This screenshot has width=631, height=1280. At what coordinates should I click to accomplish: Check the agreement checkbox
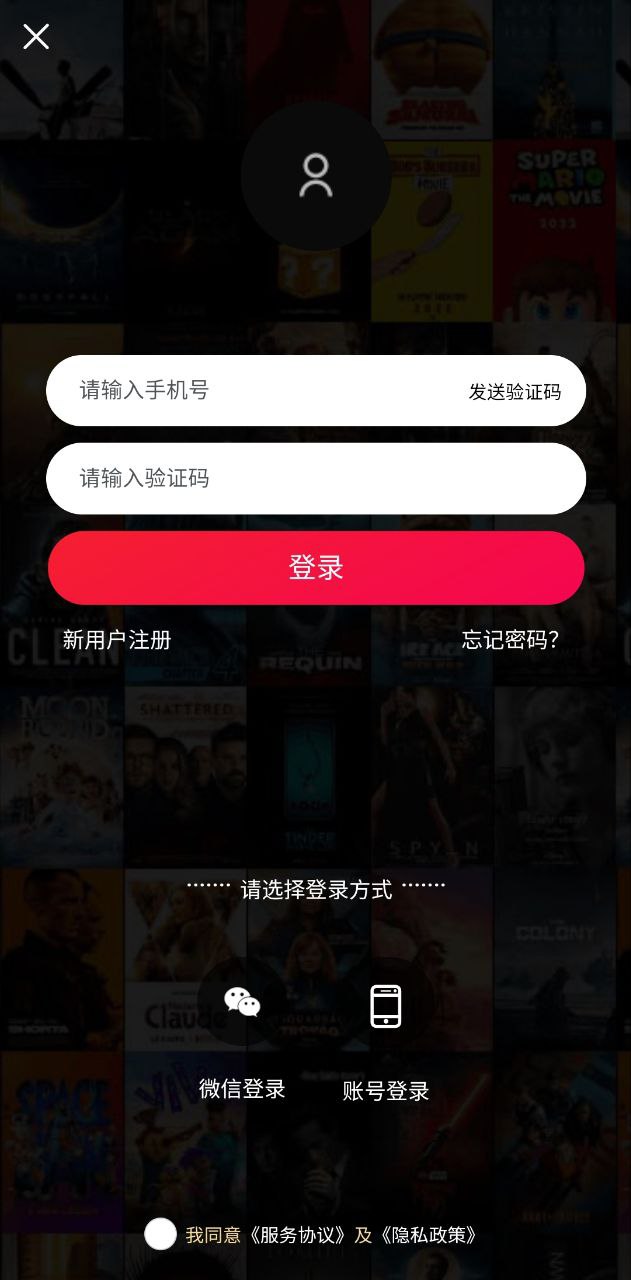click(160, 1234)
